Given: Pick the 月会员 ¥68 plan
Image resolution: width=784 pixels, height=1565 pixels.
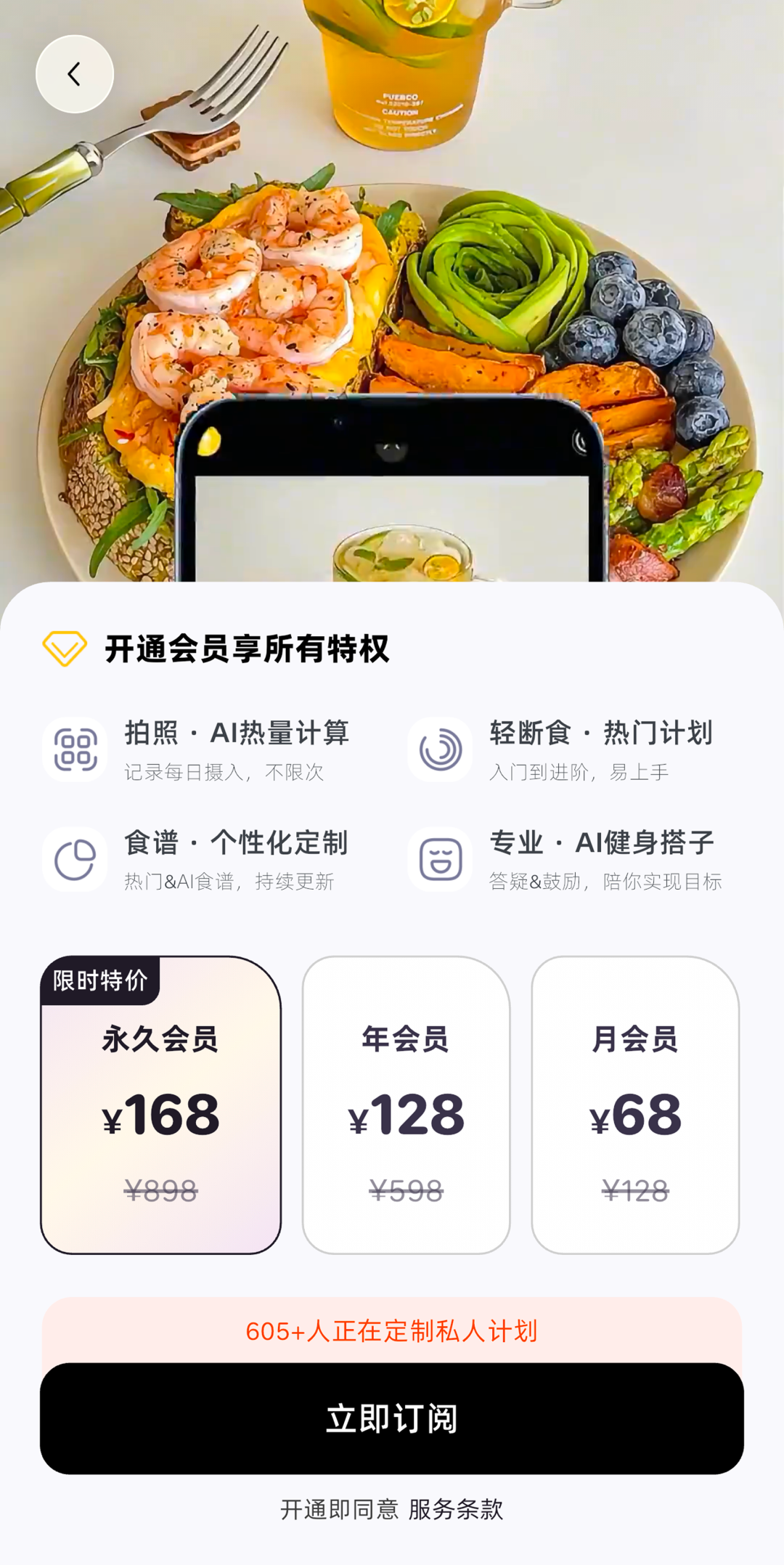Looking at the screenshot, I should [x=635, y=1105].
